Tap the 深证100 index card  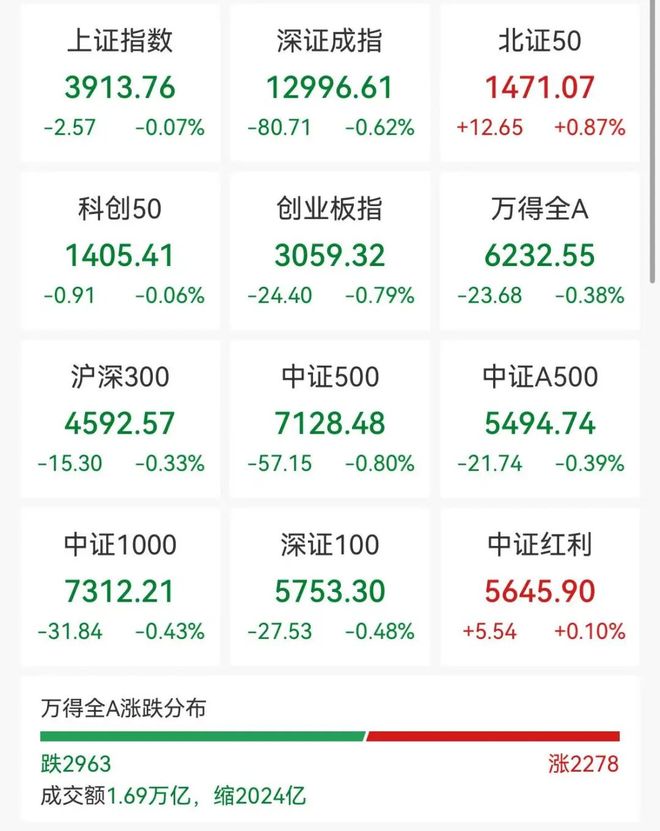click(330, 589)
